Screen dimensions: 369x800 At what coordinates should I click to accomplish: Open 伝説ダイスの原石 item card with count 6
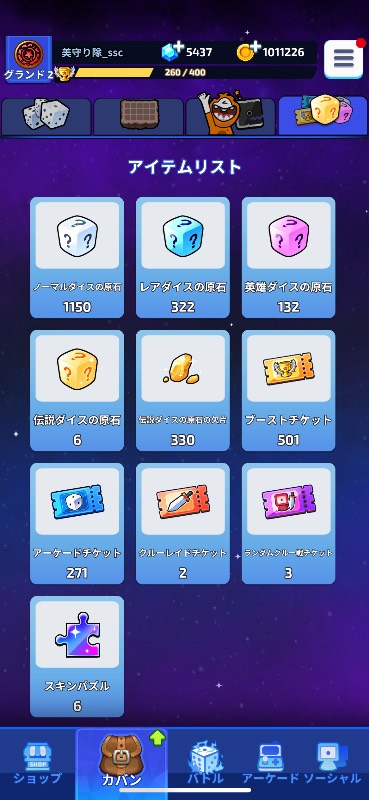pos(77,390)
